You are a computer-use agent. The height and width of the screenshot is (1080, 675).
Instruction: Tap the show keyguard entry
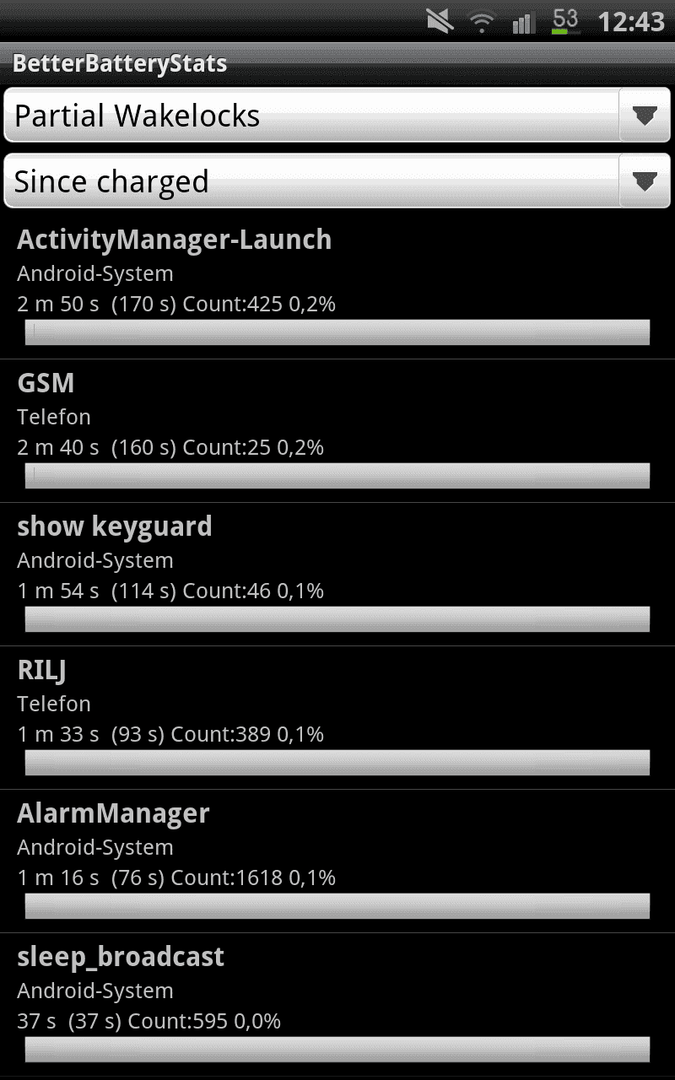tap(338, 574)
